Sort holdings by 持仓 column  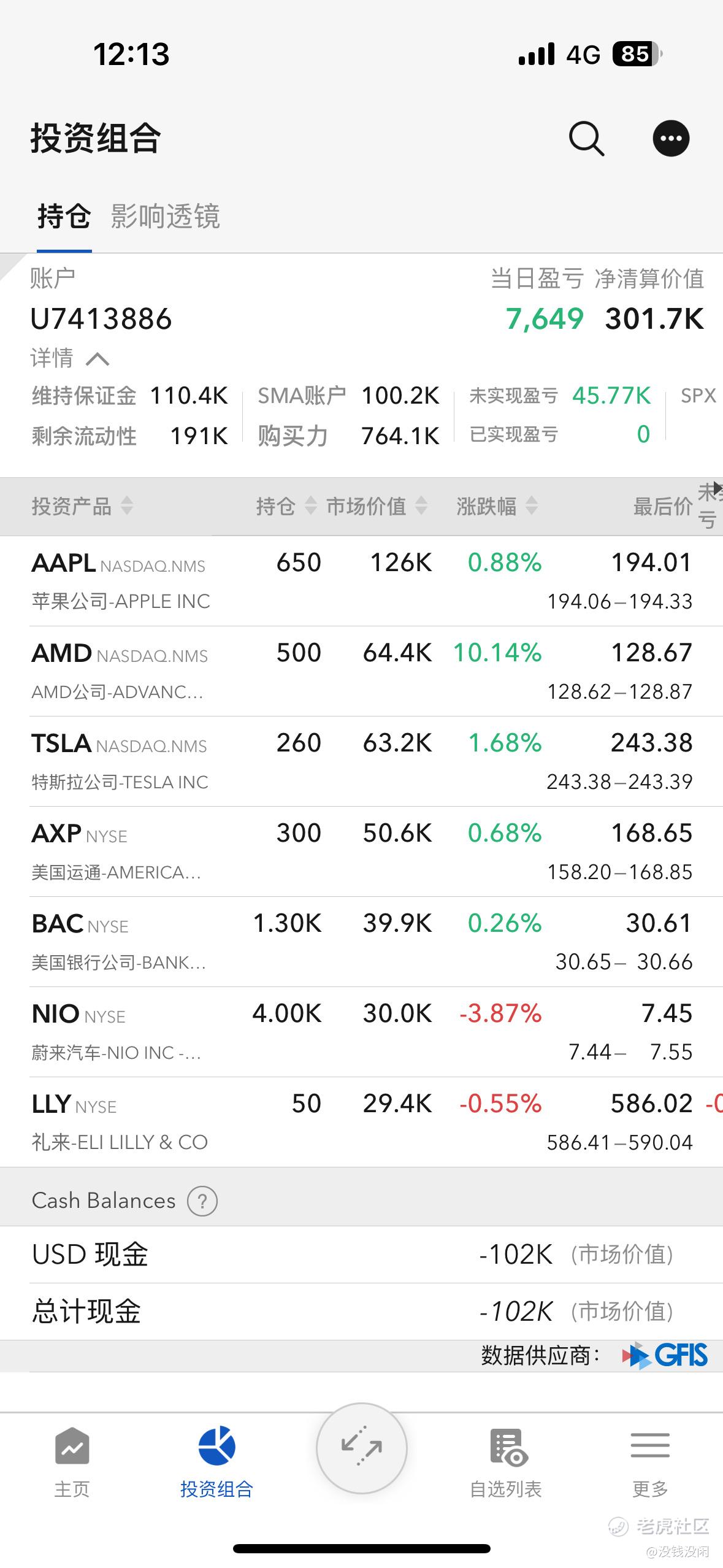pos(286,506)
